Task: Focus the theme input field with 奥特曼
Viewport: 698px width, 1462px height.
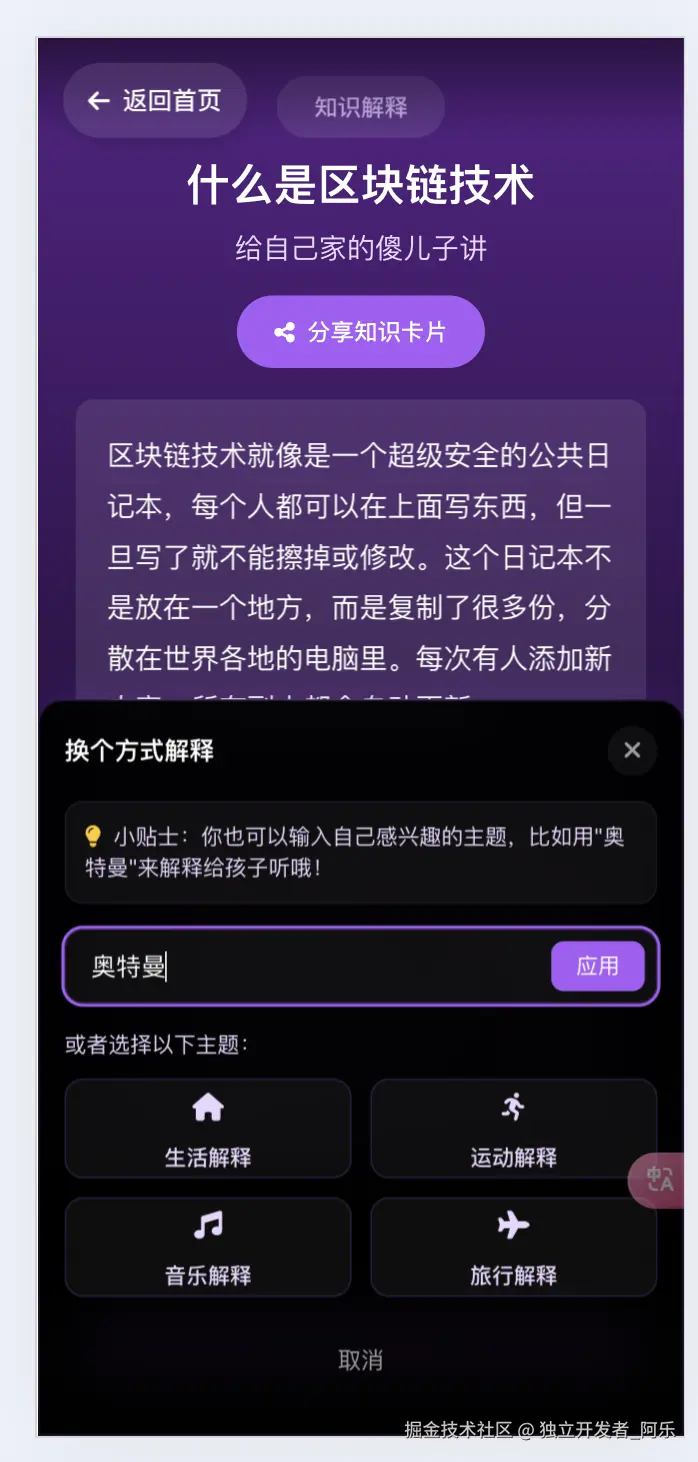Action: [310, 967]
